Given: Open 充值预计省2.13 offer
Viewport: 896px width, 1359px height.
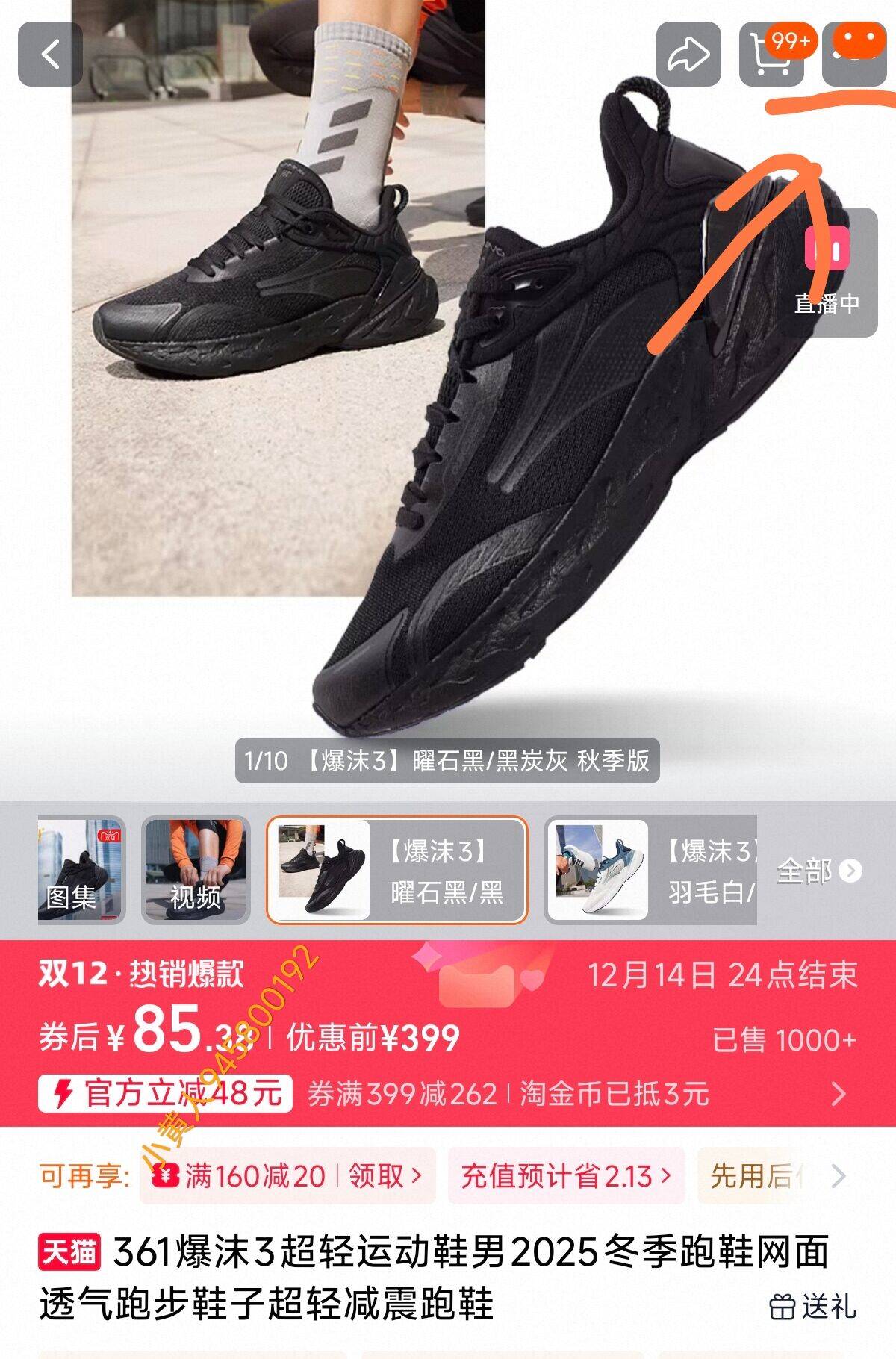Looking at the screenshot, I should coord(566,1176).
